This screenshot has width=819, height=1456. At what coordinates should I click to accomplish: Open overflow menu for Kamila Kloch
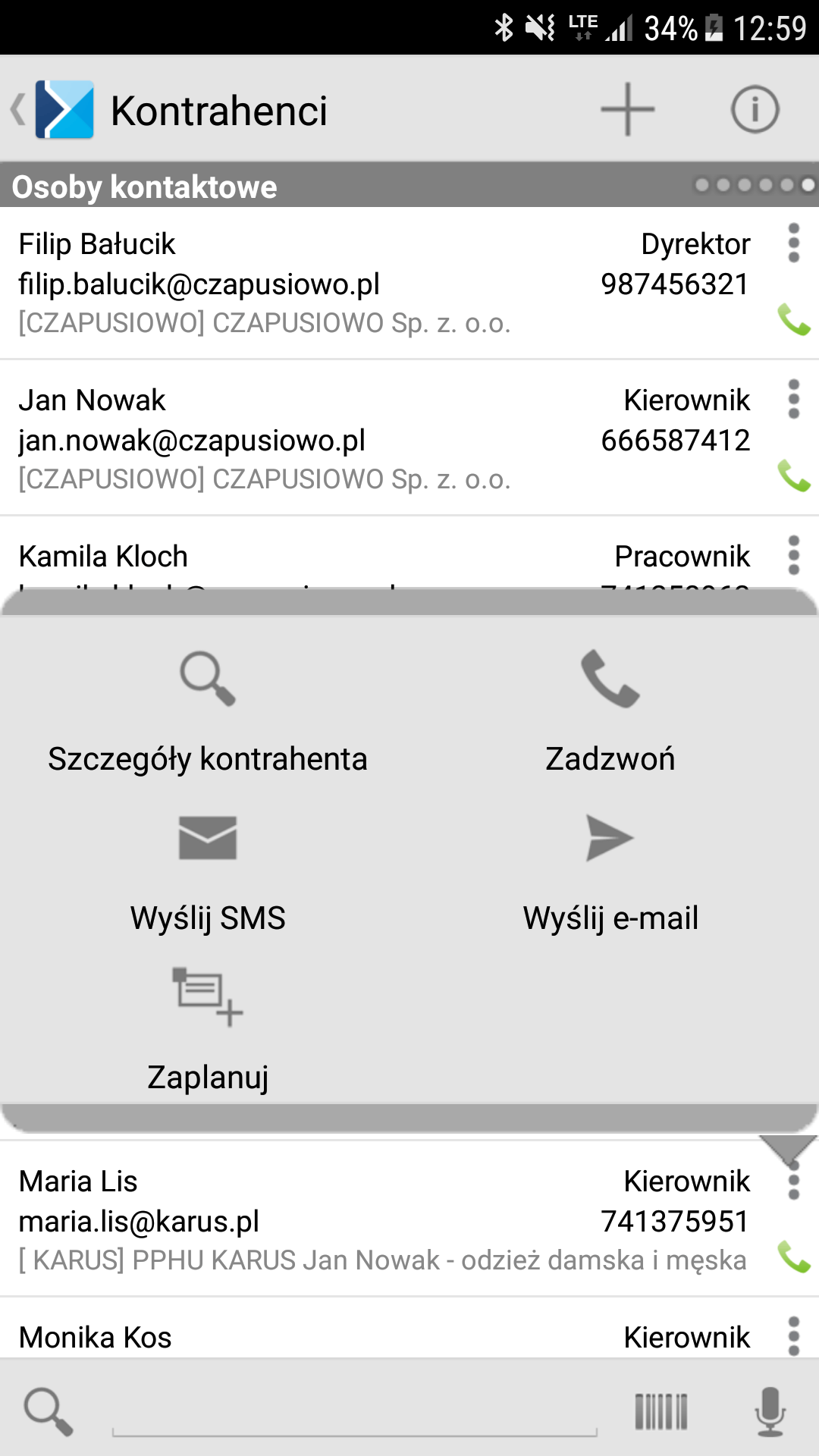point(793,555)
